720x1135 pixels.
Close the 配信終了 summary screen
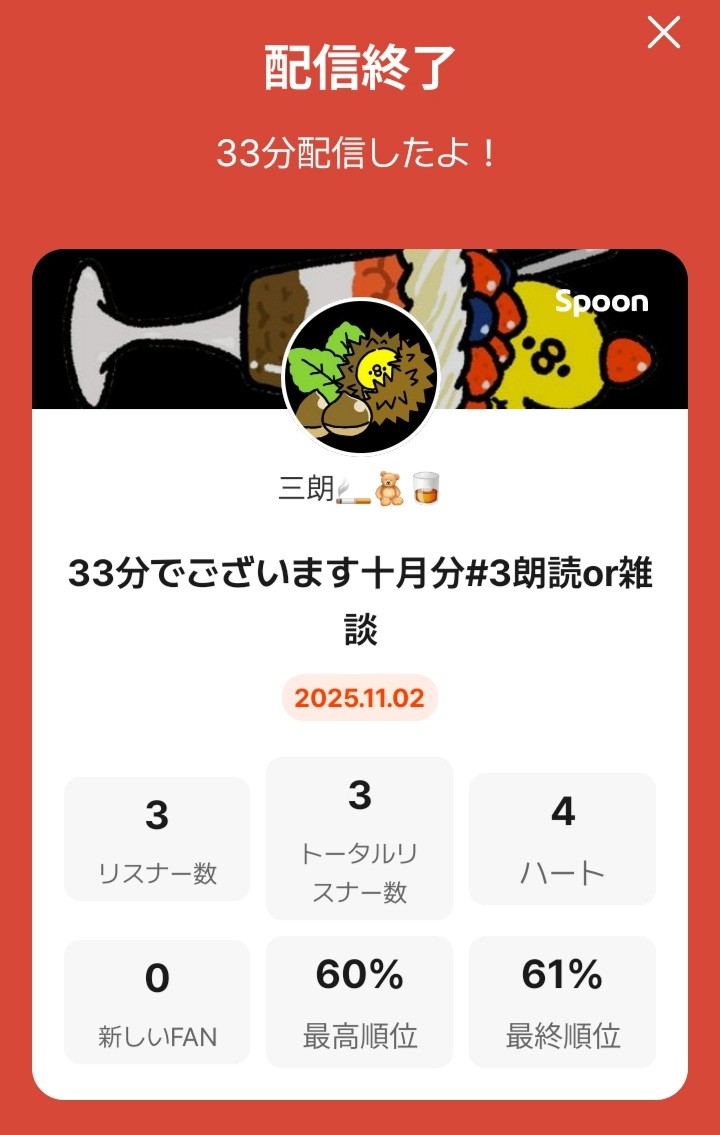664,33
